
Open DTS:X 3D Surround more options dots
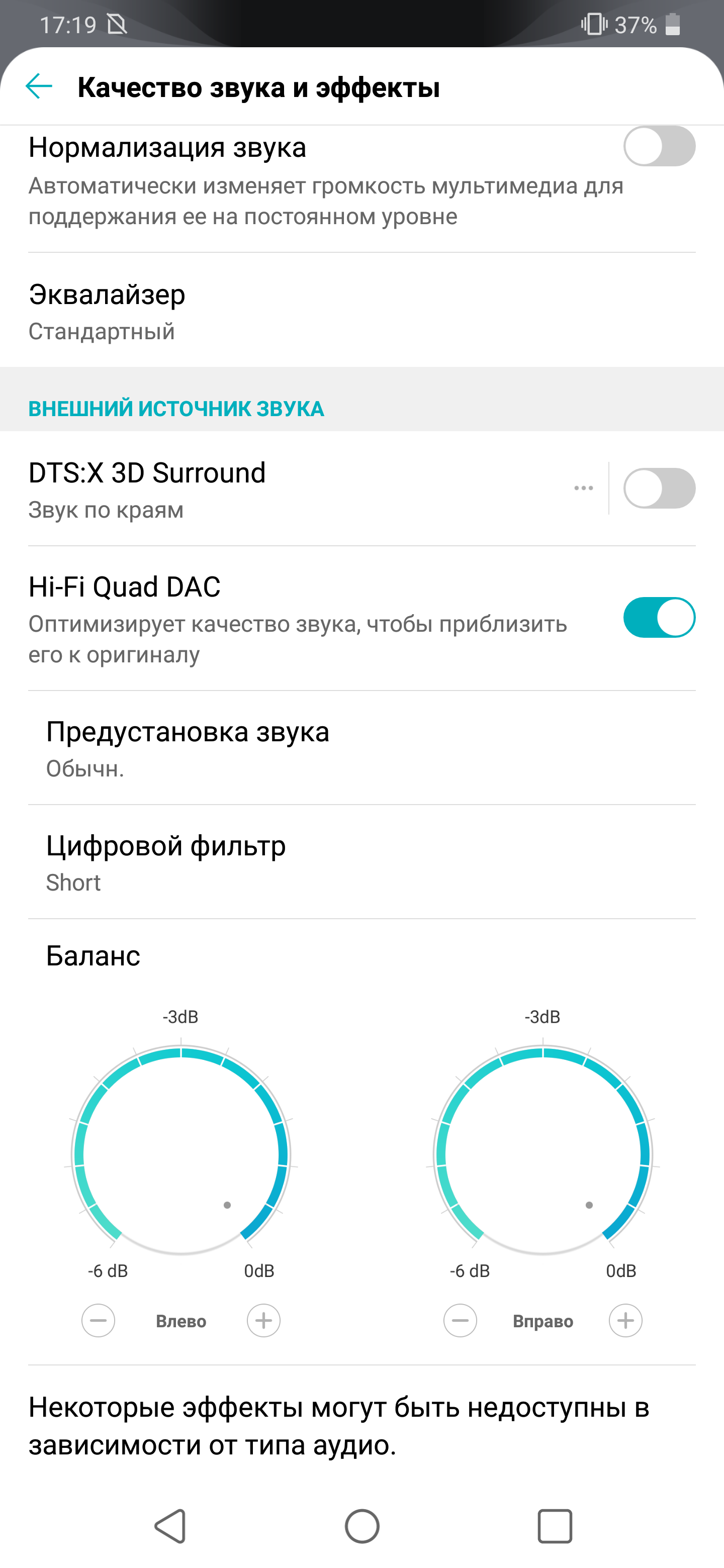pyautogui.click(x=583, y=488)
